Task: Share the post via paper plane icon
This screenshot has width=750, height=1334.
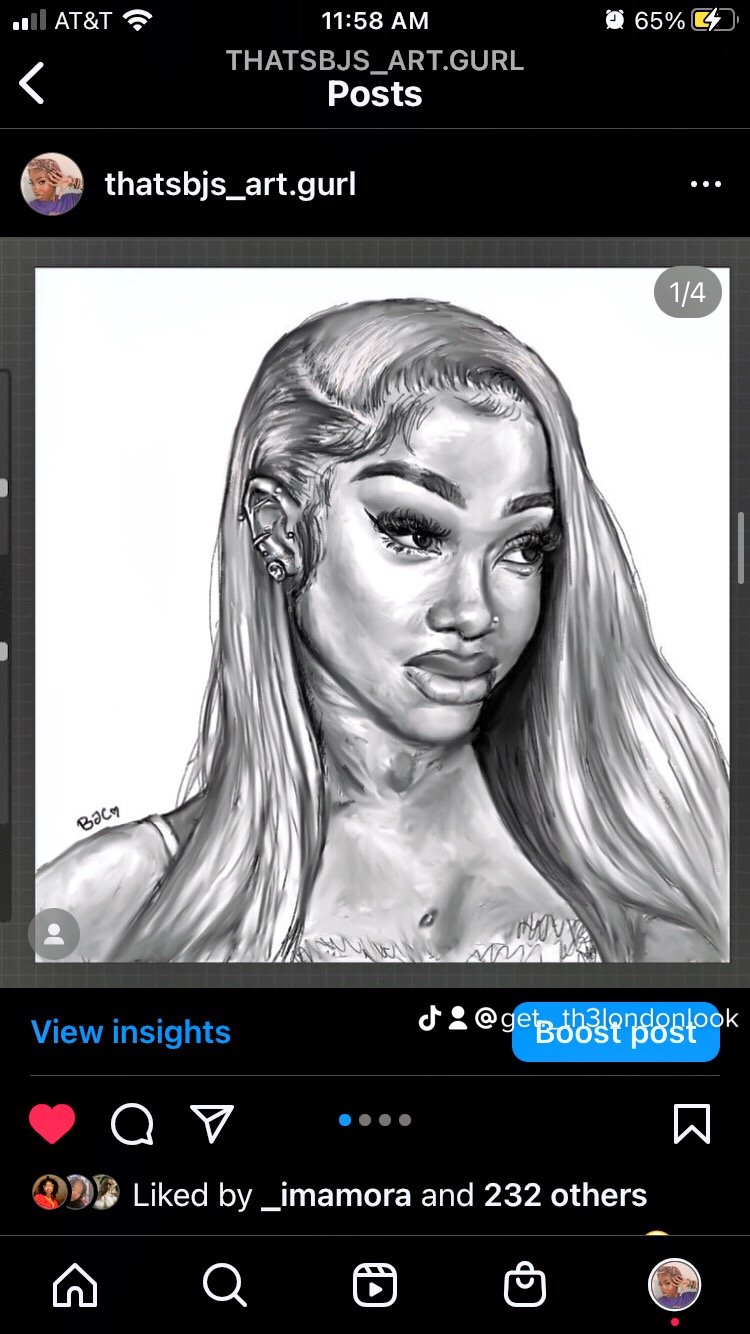Action: (211, 1124)
